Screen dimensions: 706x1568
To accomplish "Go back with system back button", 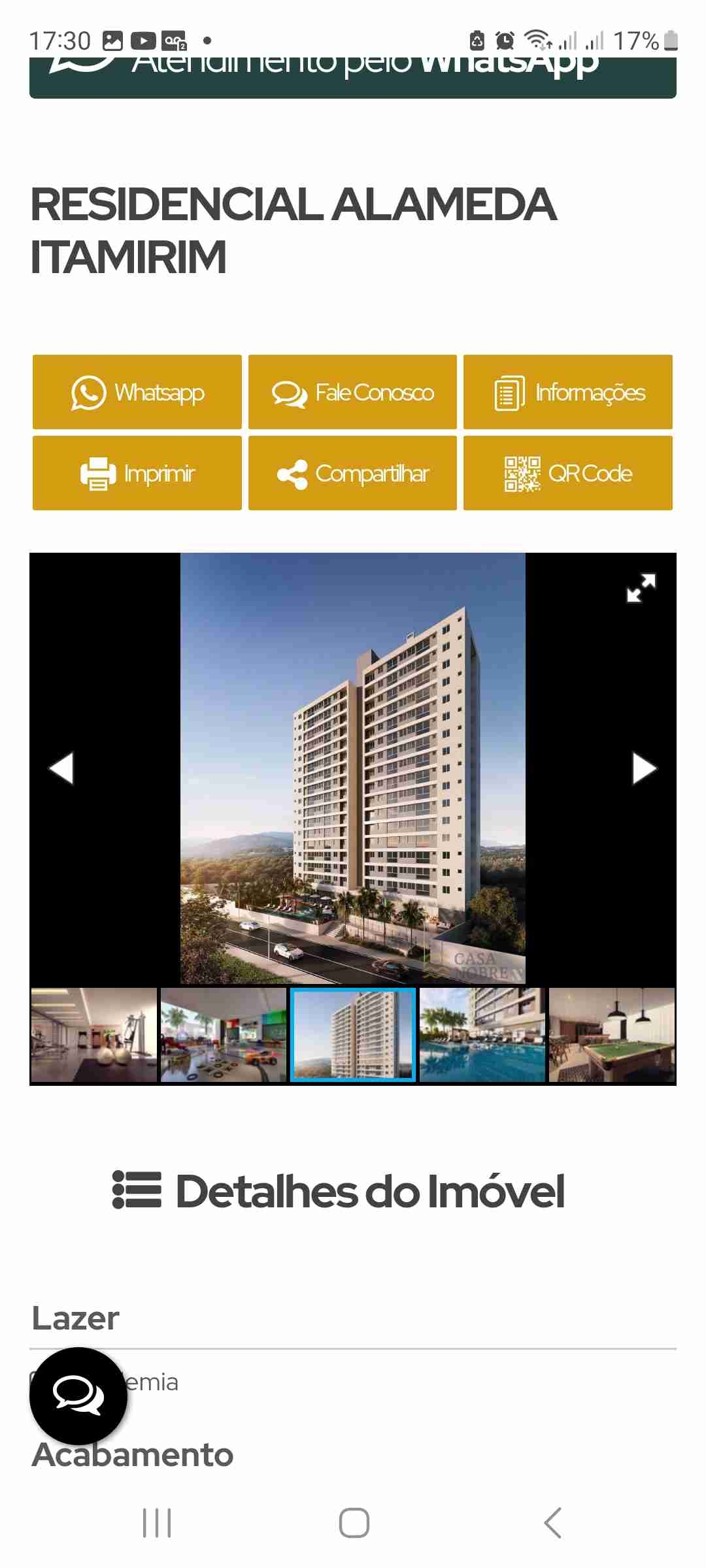I will 552,1523.
